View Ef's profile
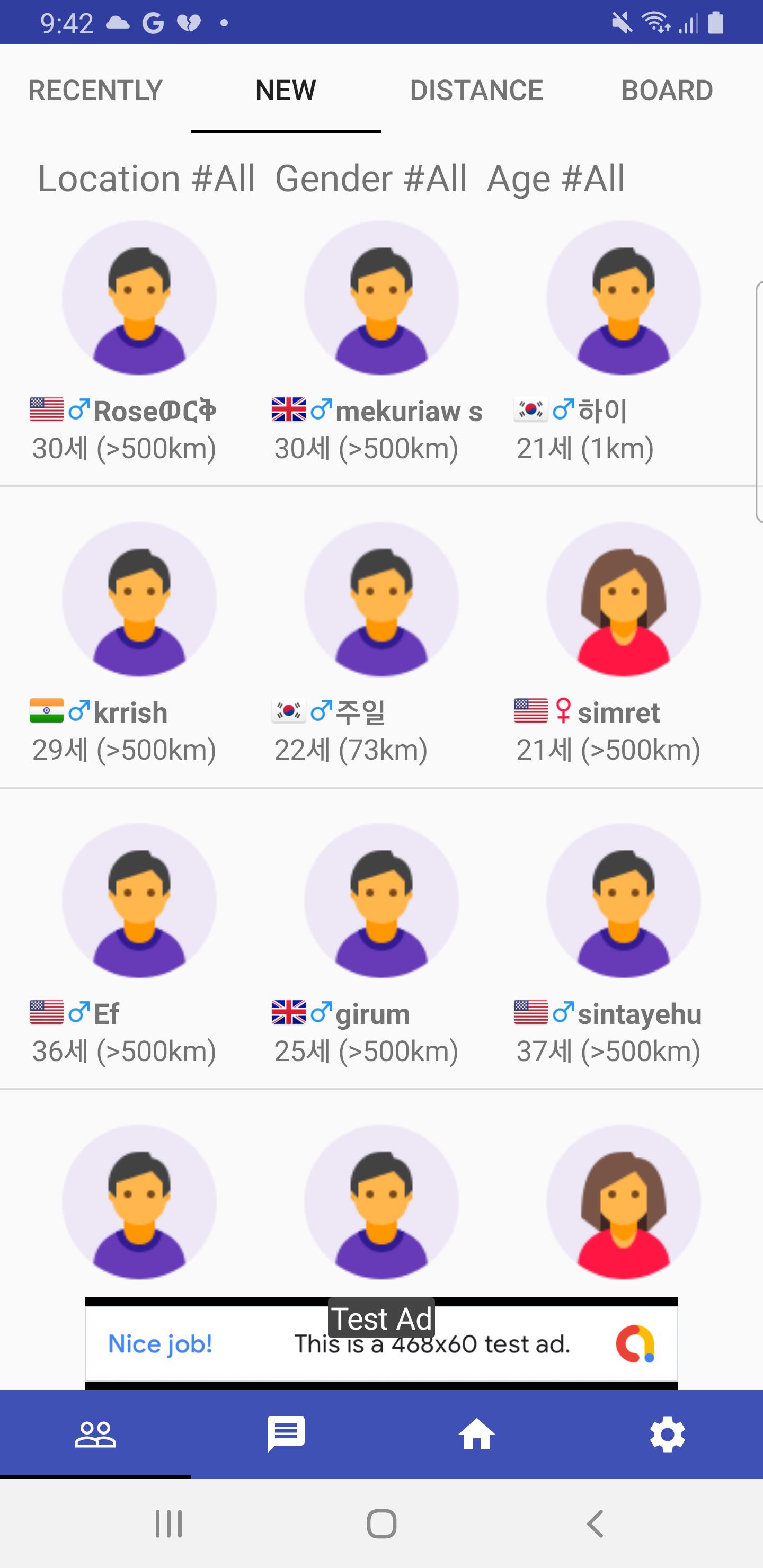This screenshot has width=763, height=1568. (x=139, y=901)
